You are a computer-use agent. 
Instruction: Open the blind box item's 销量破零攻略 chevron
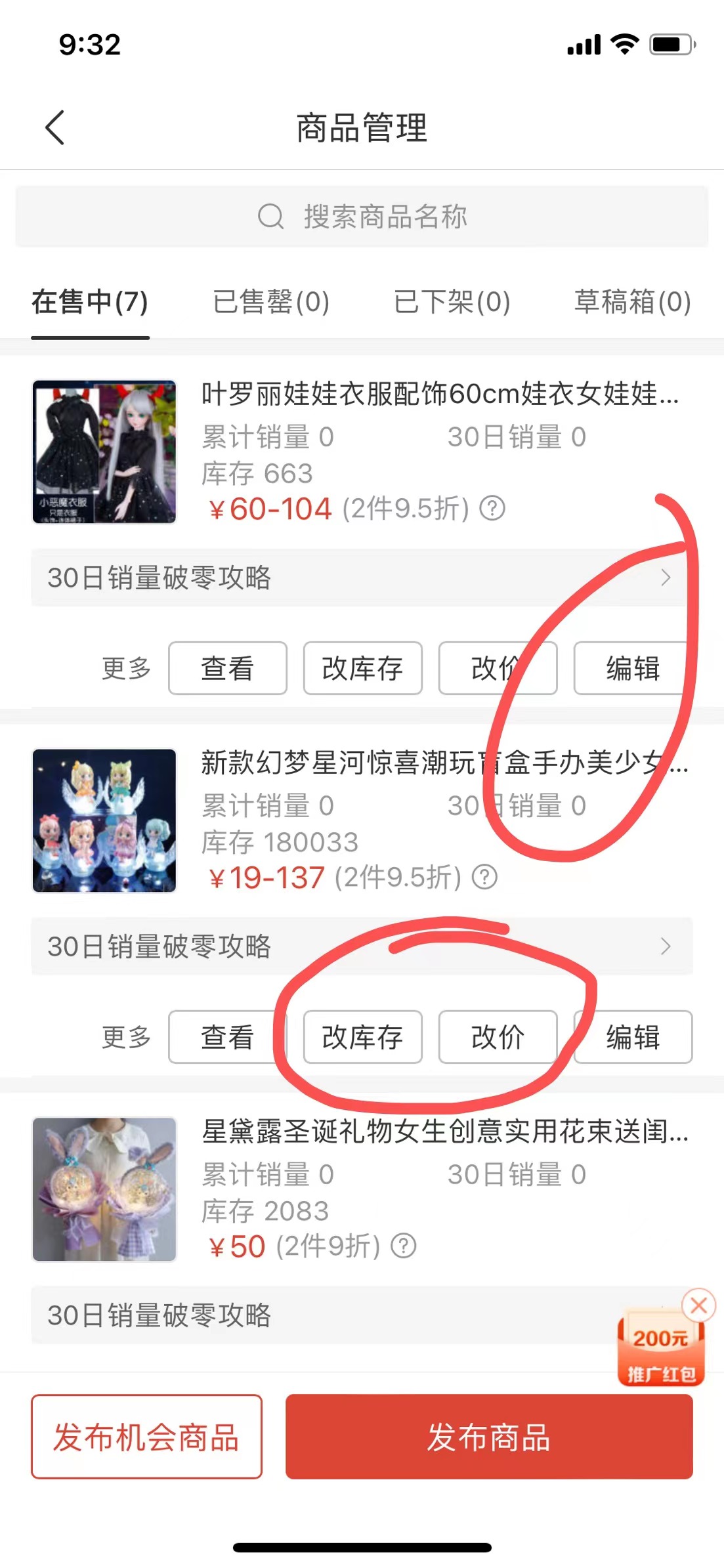pyautogui.click(x=666, y=946)
